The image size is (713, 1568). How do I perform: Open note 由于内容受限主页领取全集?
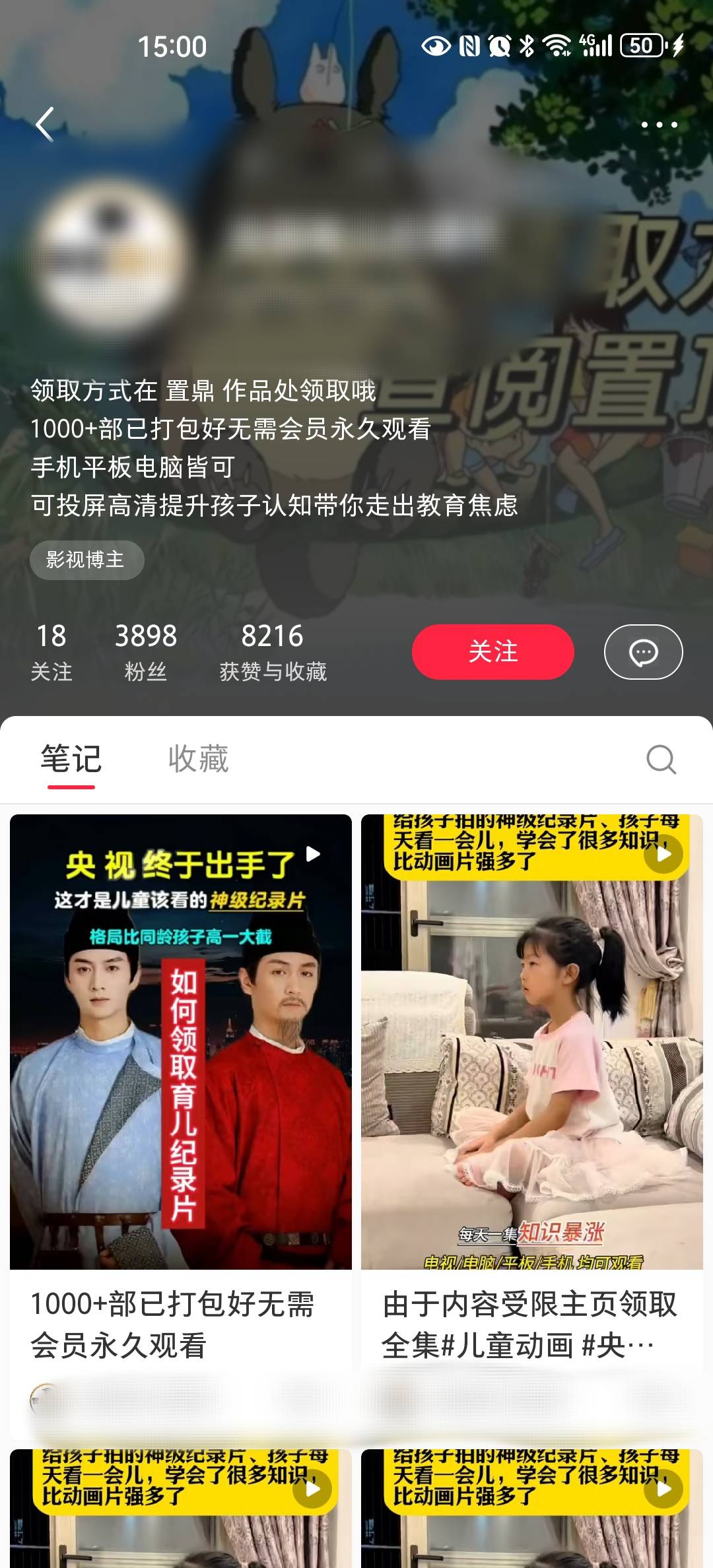531,1043
